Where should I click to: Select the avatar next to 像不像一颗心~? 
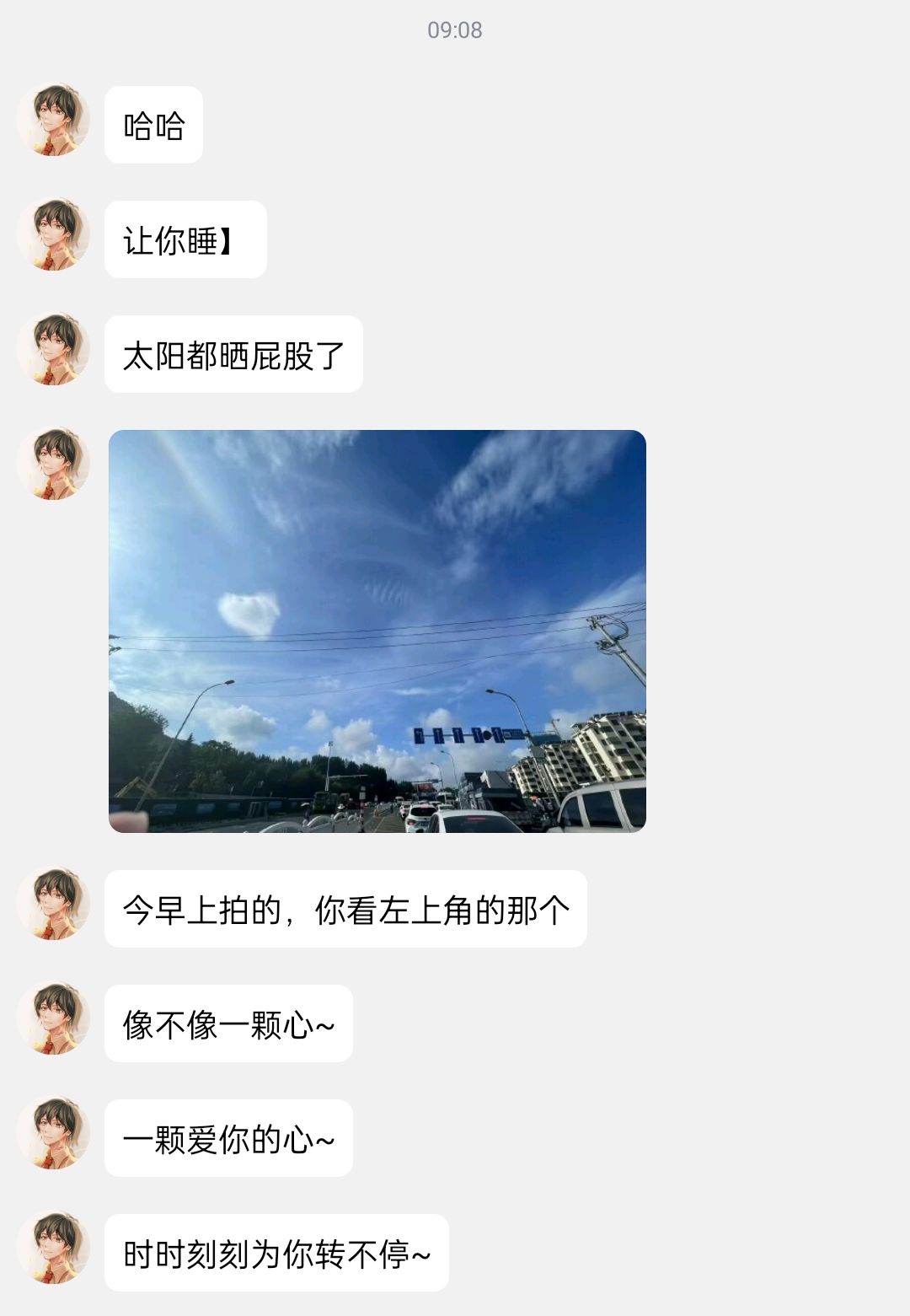tap(55, 1021)
